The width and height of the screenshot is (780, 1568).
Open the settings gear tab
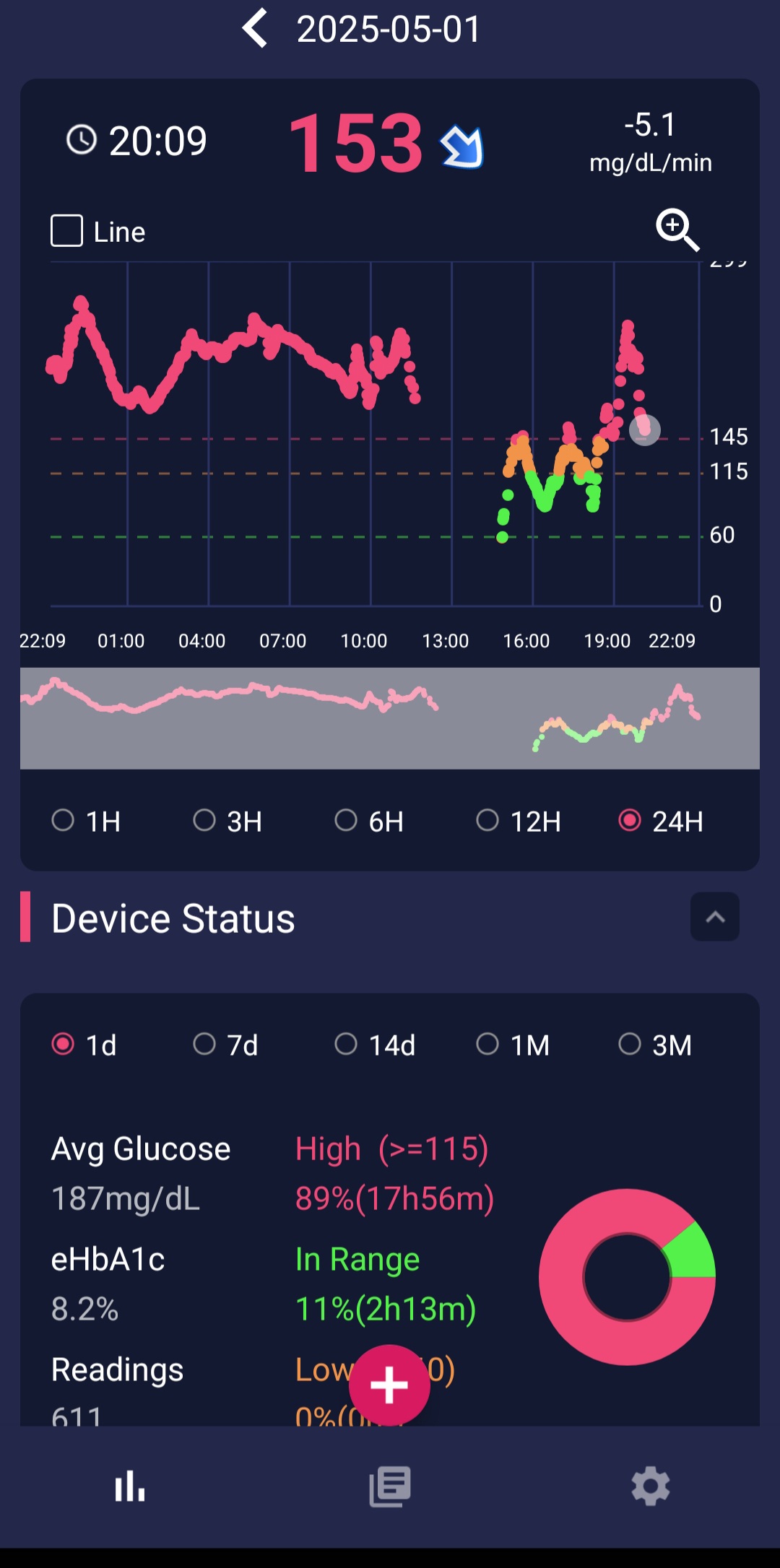(x=651, y=1486)
